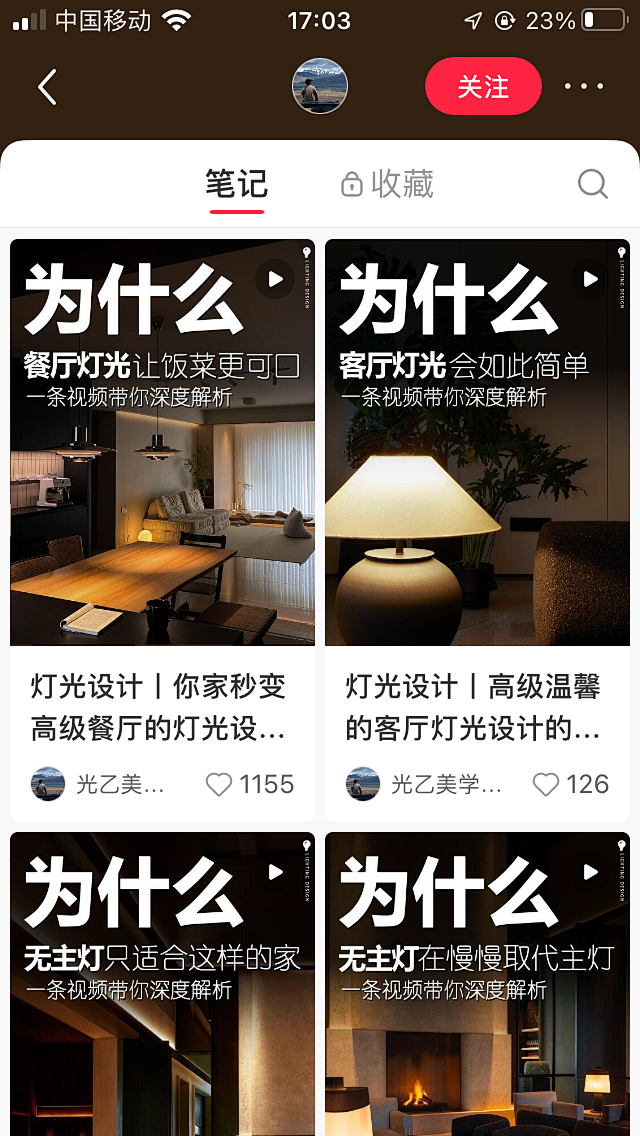Tap the red 关注 follow button
The height and width of the screenshot is (1136, 640).
pyautogui.click(x=483, y=87)
